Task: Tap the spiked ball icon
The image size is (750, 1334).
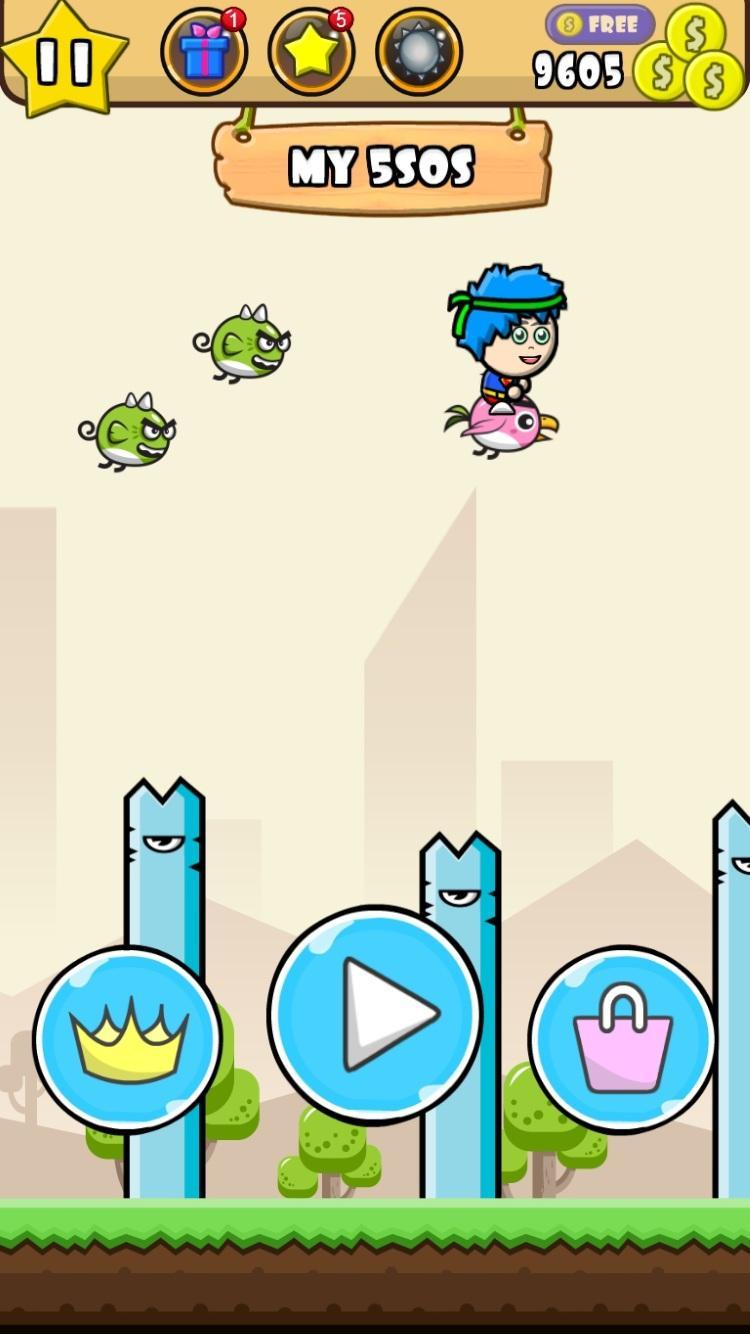Action: click(x=419, y=52)
